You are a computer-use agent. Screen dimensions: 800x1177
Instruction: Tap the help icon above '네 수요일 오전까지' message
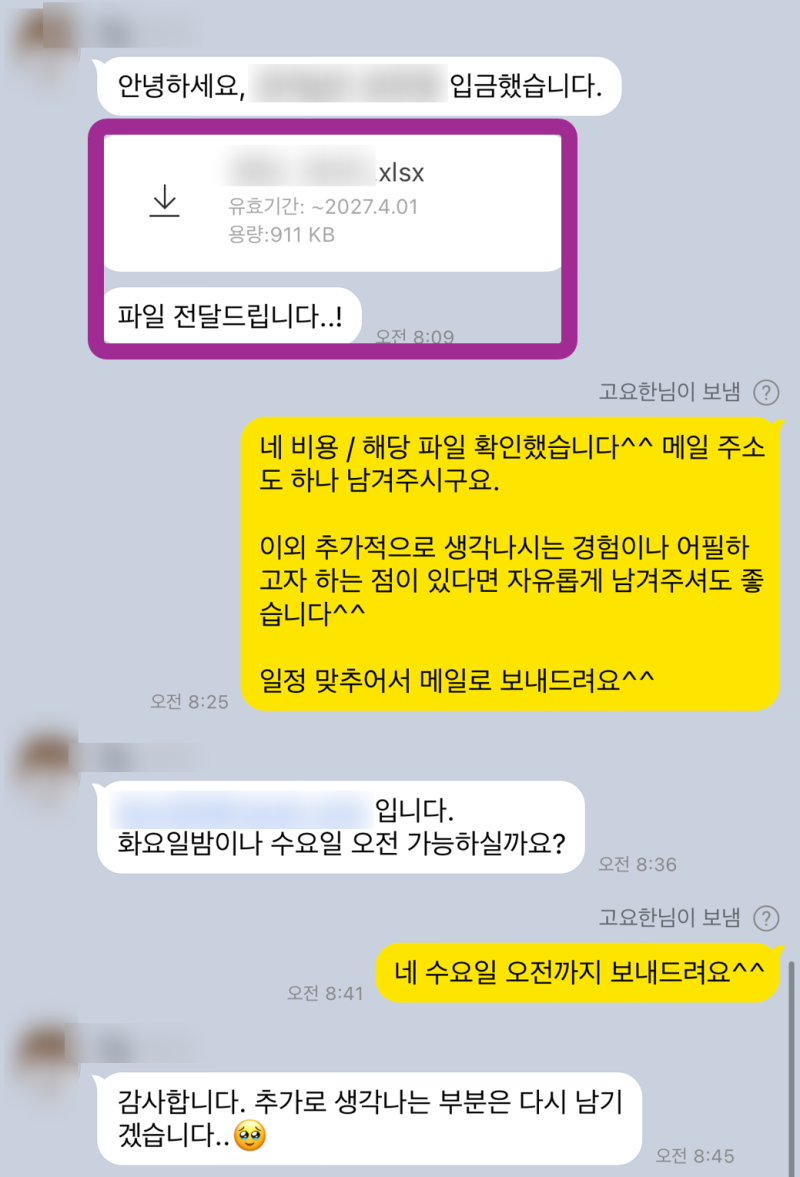point(766,917)
